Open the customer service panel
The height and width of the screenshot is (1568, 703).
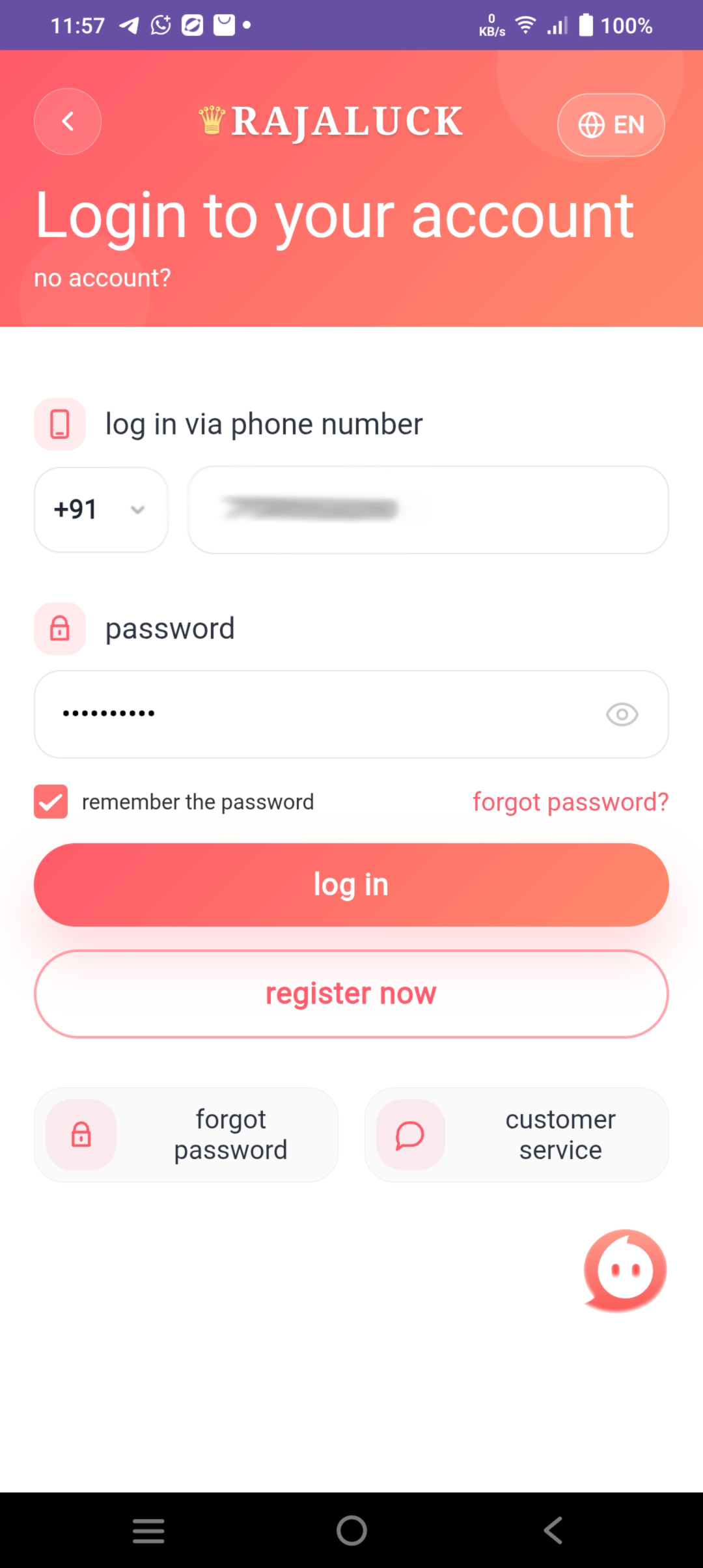516,1134
